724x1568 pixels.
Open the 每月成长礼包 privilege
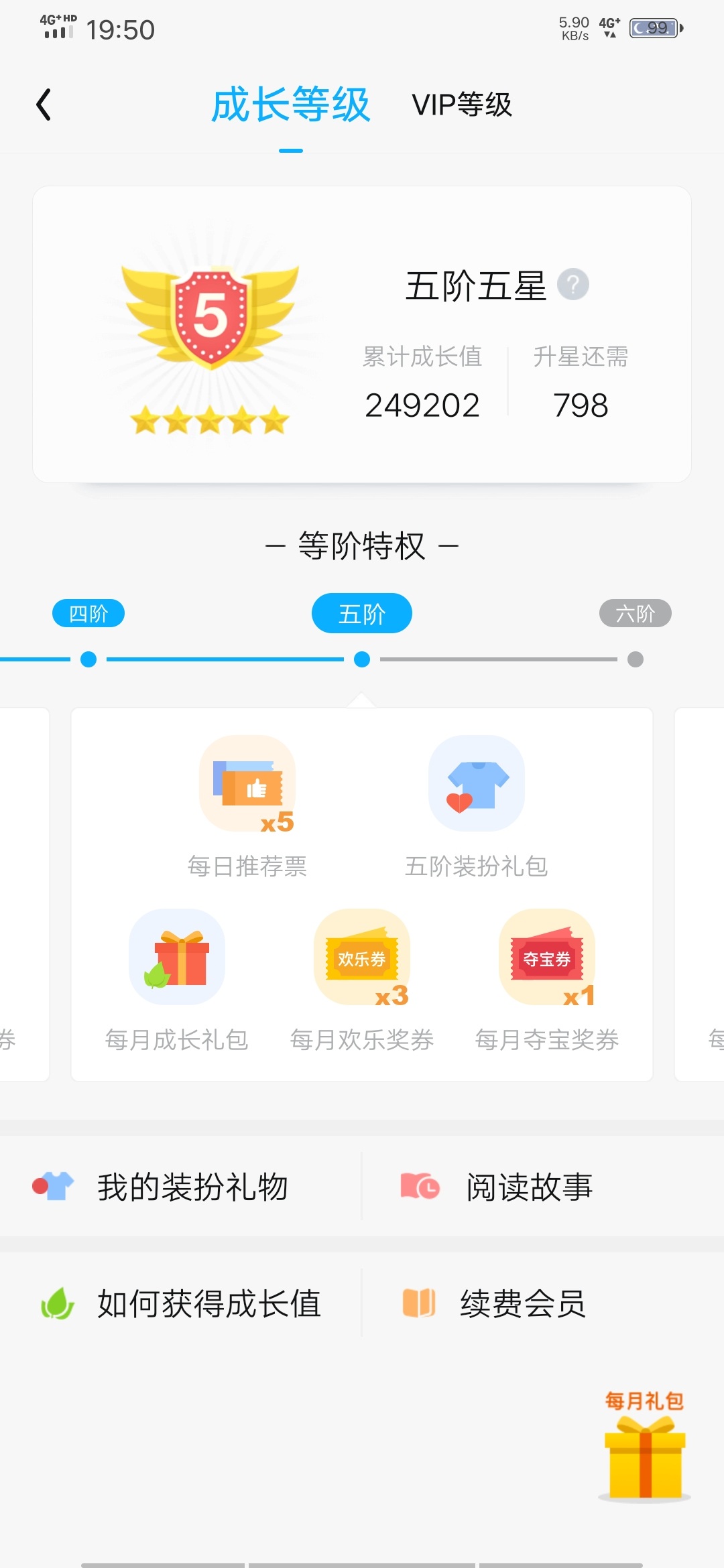coord(177,978)
